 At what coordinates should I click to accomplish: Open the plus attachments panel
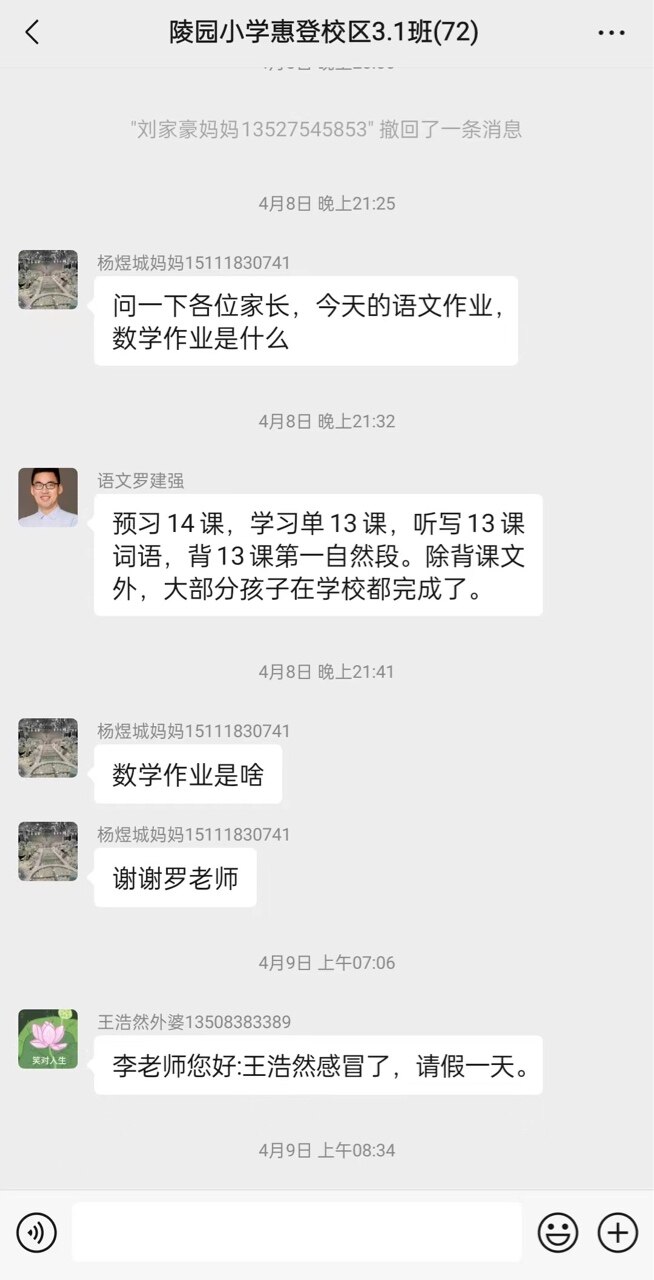point(618,1233)
